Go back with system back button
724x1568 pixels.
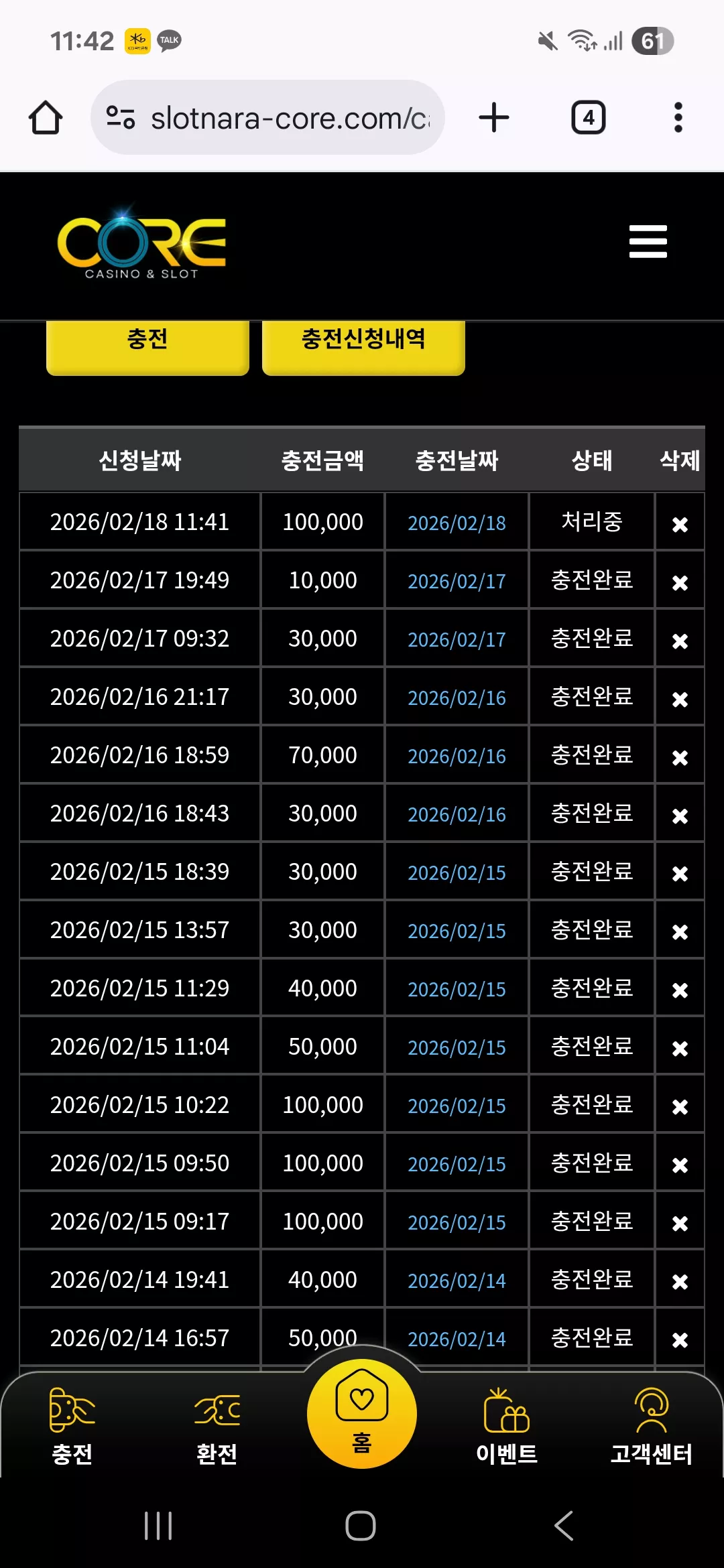[x=564, y=1526]
